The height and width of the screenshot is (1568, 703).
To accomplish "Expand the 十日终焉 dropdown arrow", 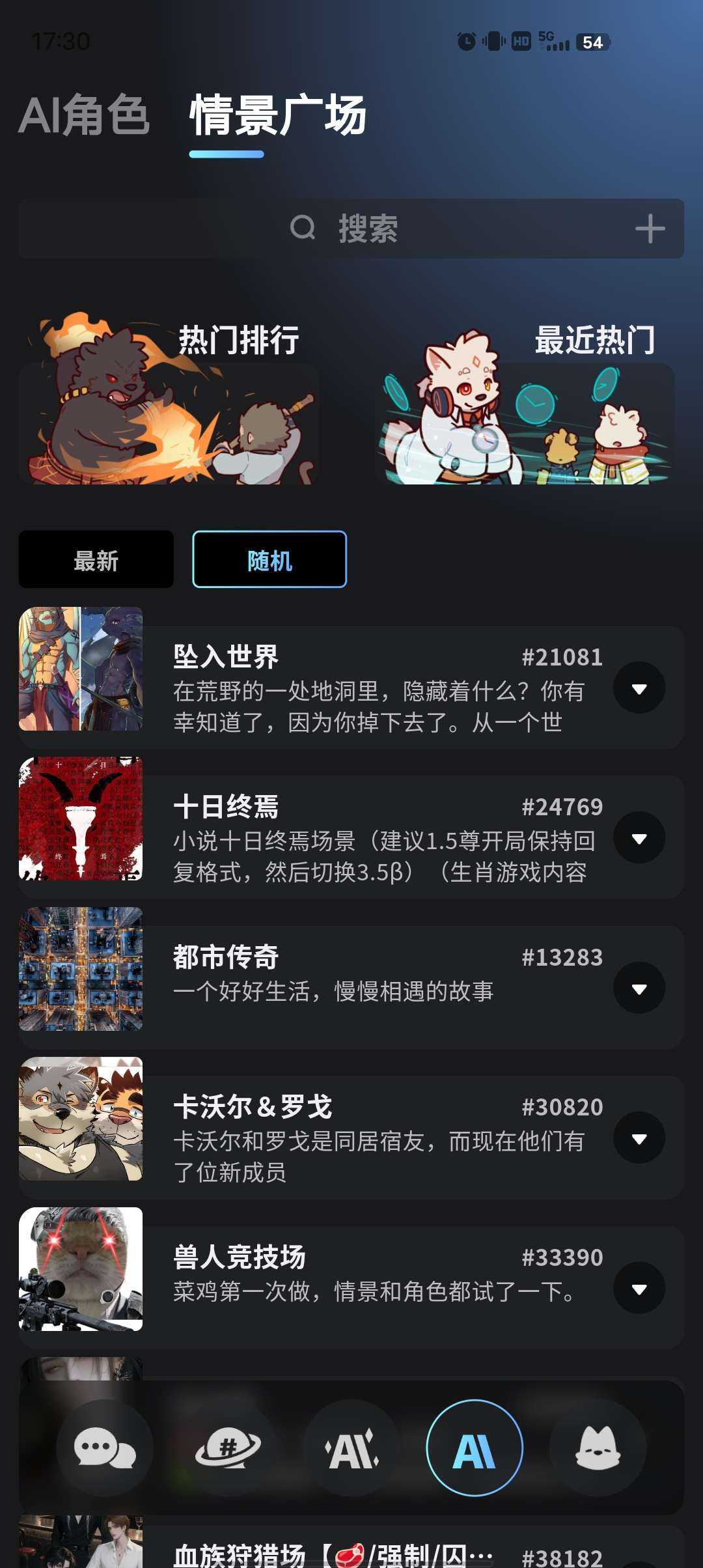I will (x=639, y=838).
